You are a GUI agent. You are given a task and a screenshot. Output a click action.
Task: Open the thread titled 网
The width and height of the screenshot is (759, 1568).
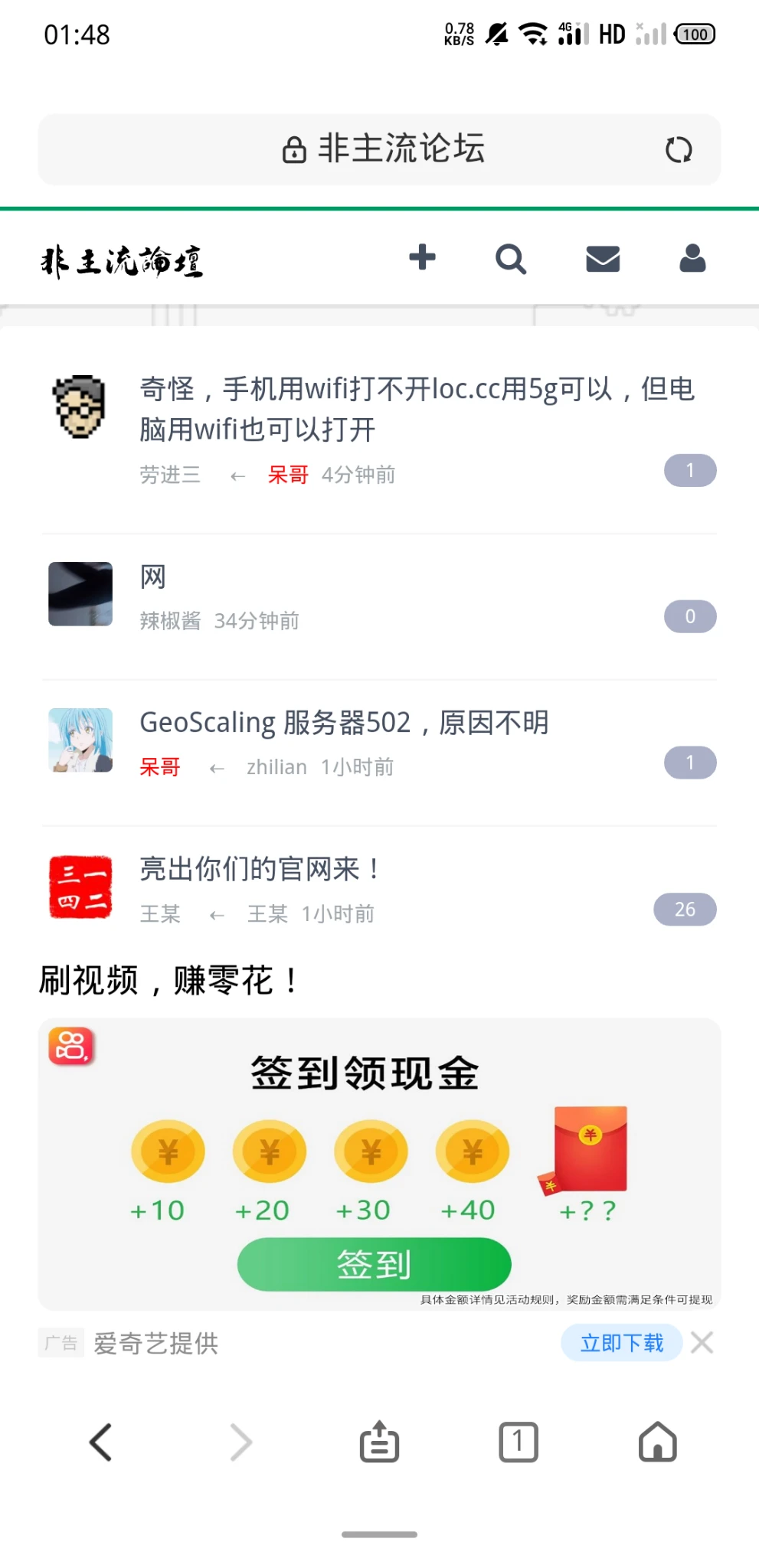pos(153,577)
